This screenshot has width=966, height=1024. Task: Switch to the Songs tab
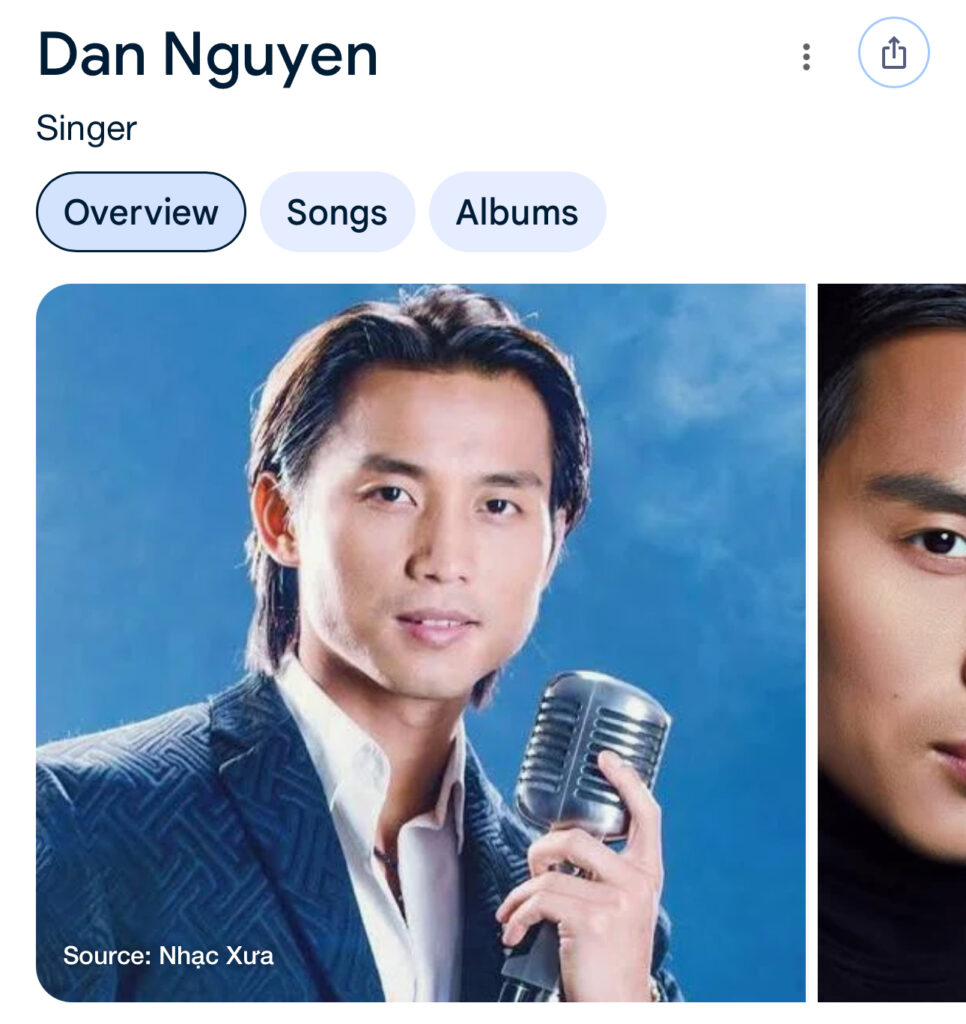[337, 212]
